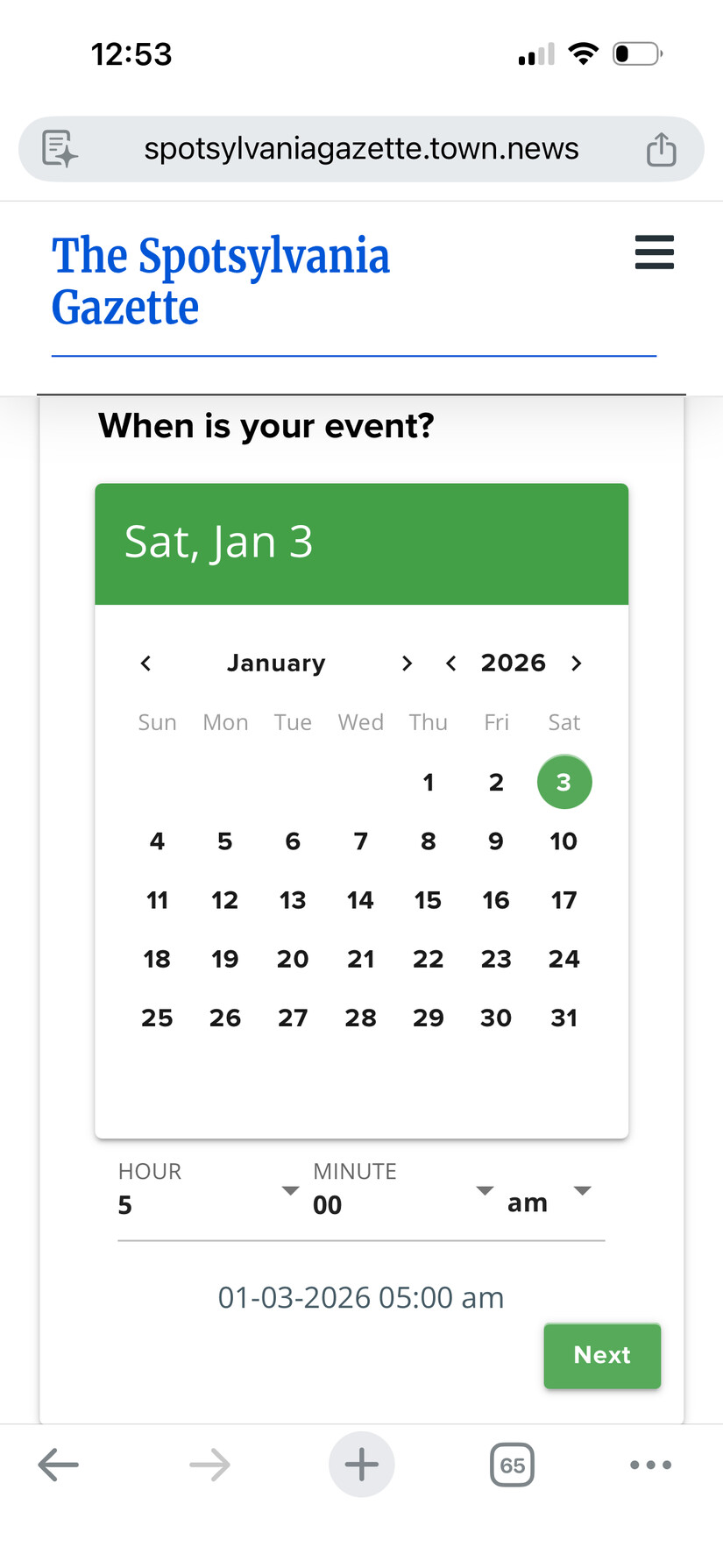Select January 9 on the calendar
The height and width of the screenshot is (1568, 723).
[x=496, y=841]
